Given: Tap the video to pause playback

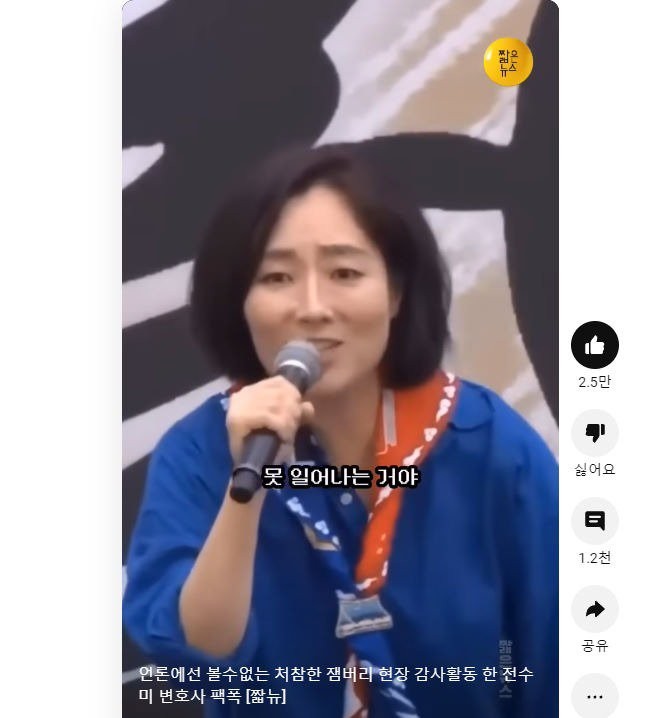Looking at the screenshot, I should (x=340, y=300).
